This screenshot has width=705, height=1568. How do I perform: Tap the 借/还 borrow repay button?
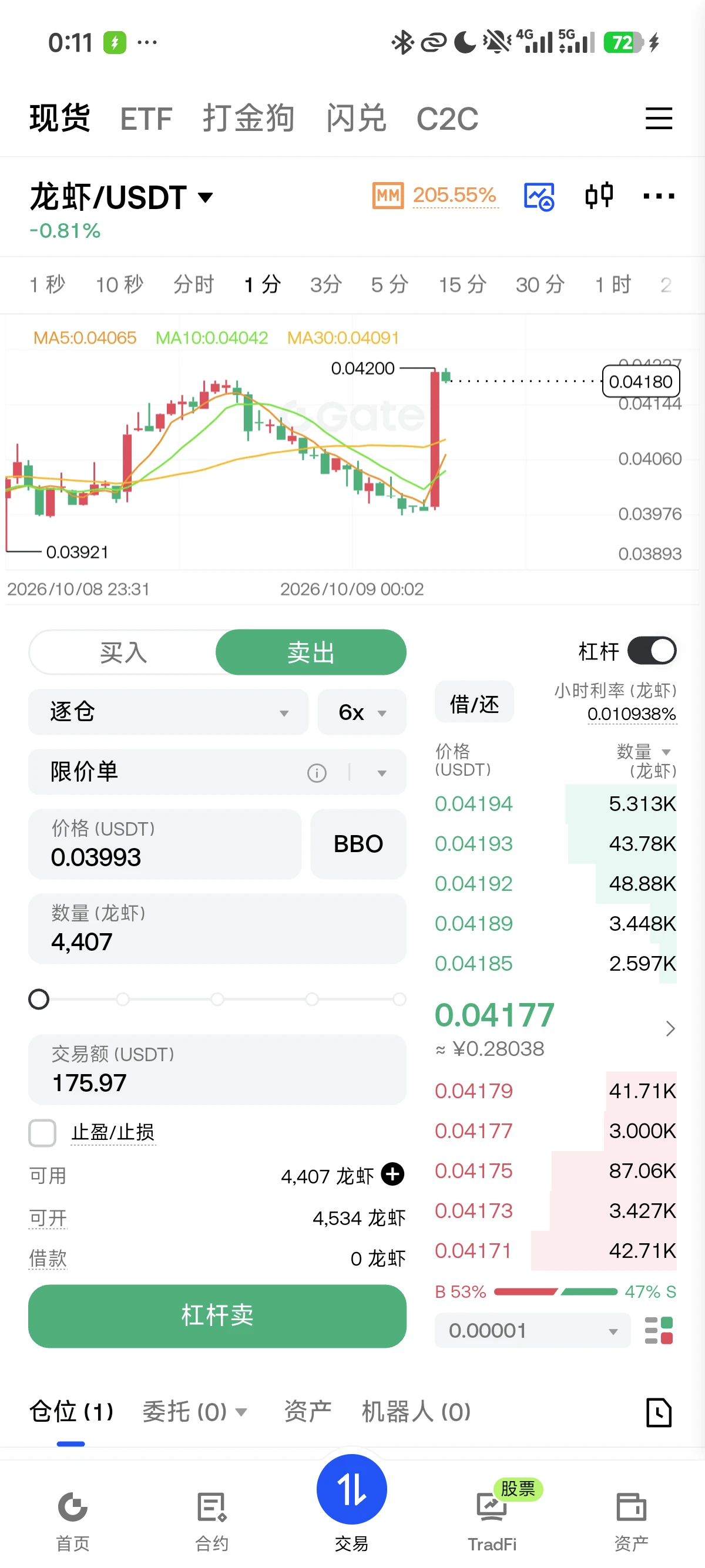(x=474, y=703)
